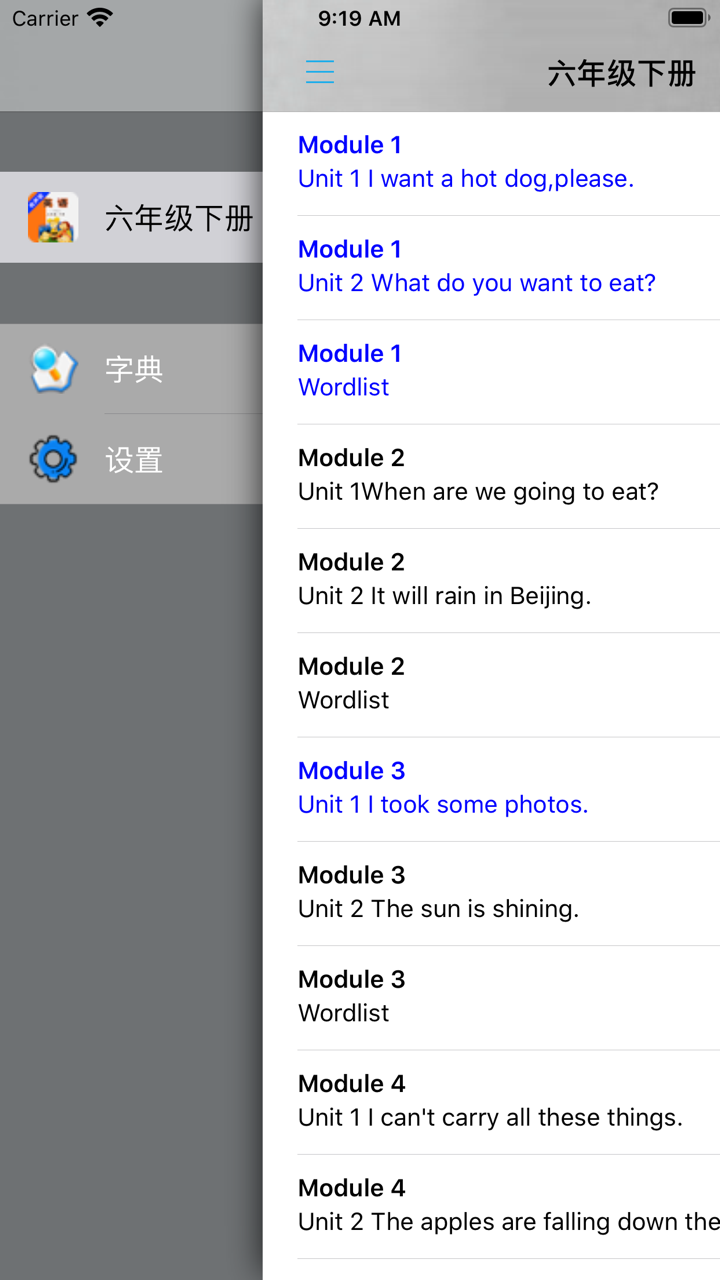Open Module 1 Unit 2 What do you want to eat

click(x=491, y=267)
